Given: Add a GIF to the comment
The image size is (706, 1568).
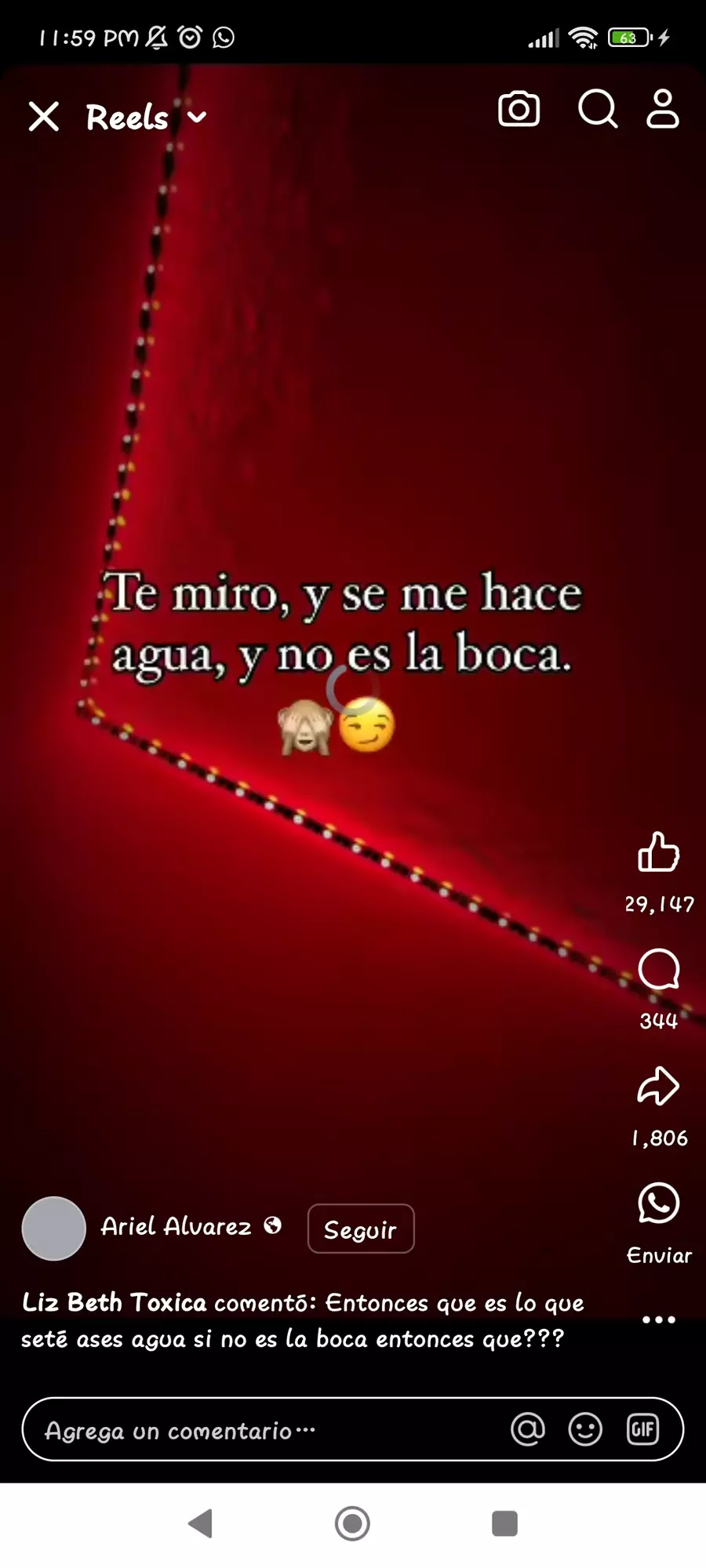Looking at the screenshot, I should click(x=642, y=1429).
